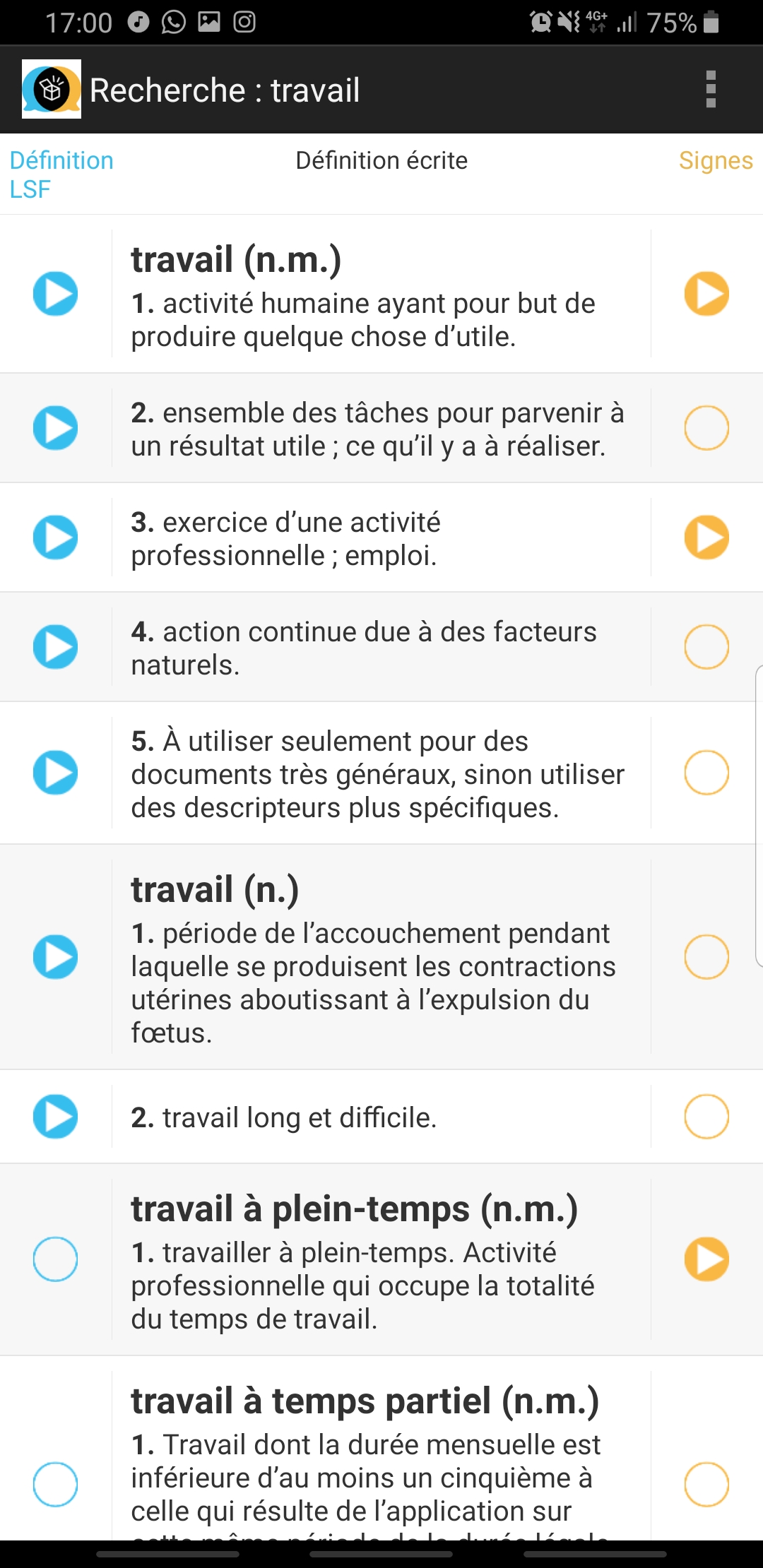This screenshot has height=1568, width=763.
Task: Play sign video for 'travail à plein-temps'
Action: pyautogui.click(x=706, y=1259)
